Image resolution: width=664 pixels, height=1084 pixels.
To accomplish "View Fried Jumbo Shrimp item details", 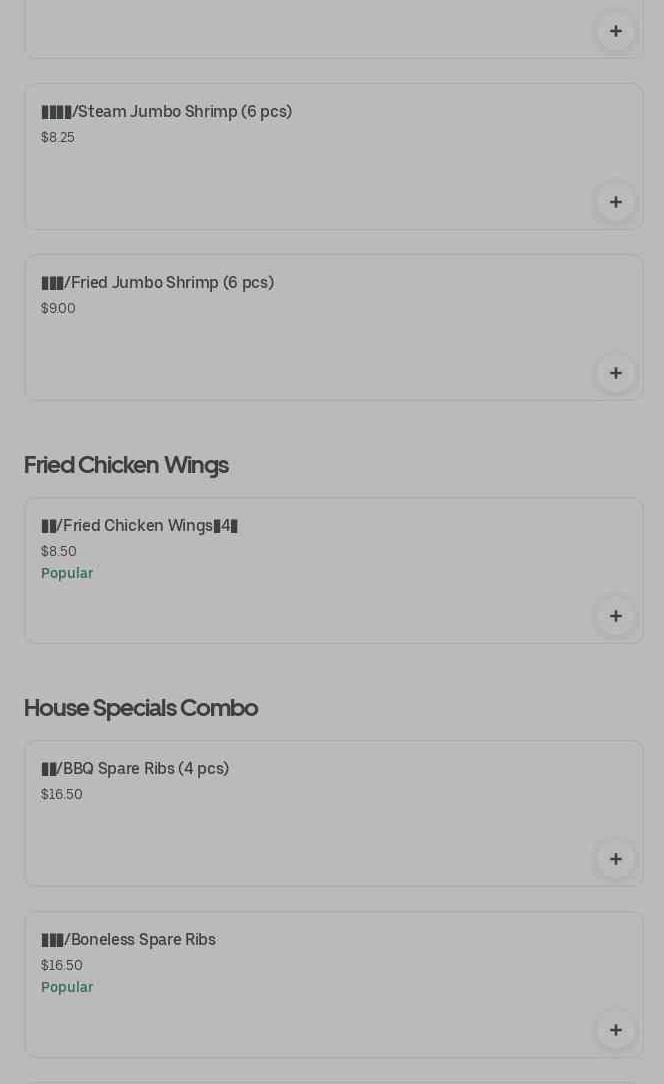I will tap(300, 328).
